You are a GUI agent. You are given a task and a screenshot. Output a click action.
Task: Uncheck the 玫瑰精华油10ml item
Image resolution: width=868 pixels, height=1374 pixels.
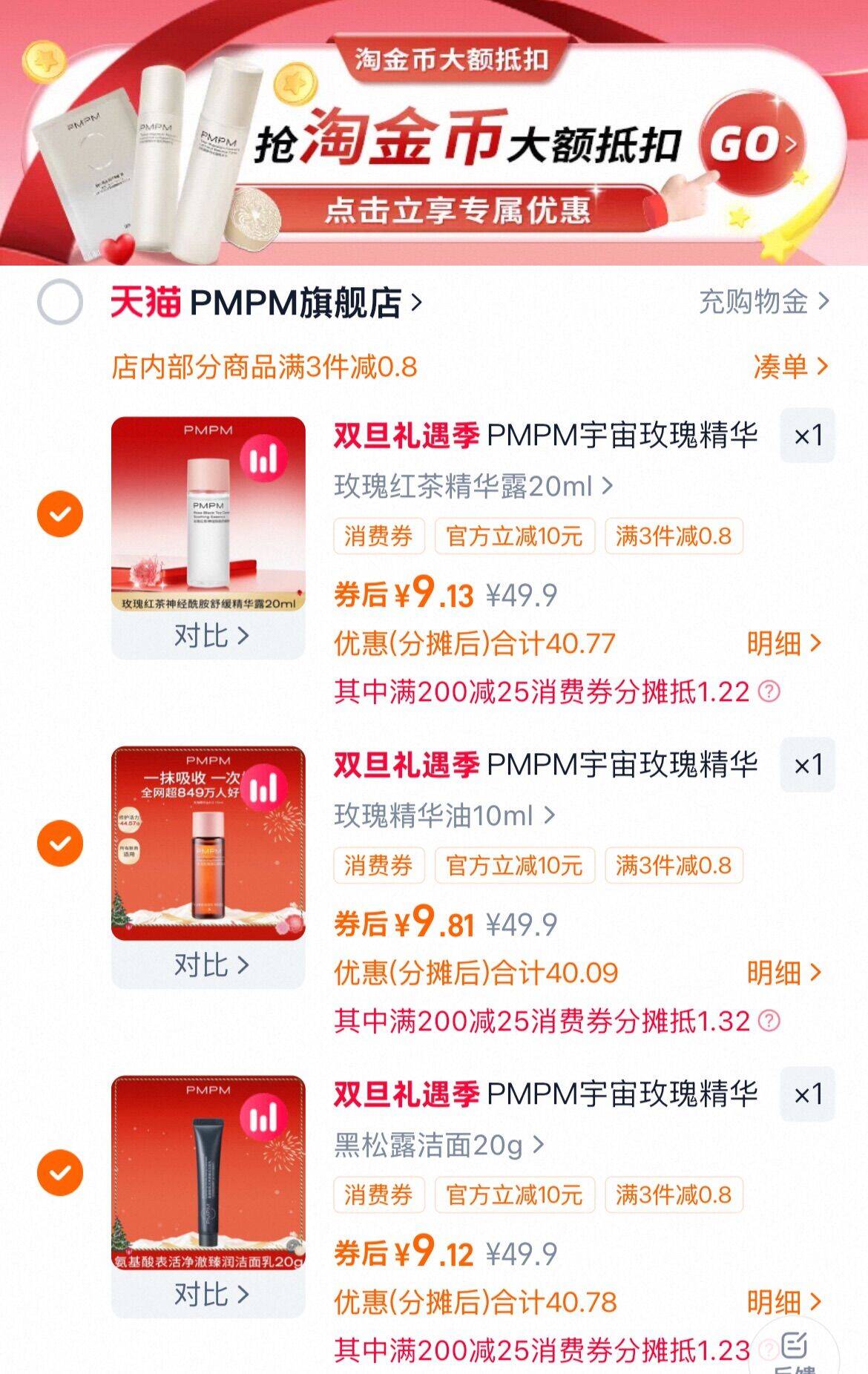[x=59, y=844]
